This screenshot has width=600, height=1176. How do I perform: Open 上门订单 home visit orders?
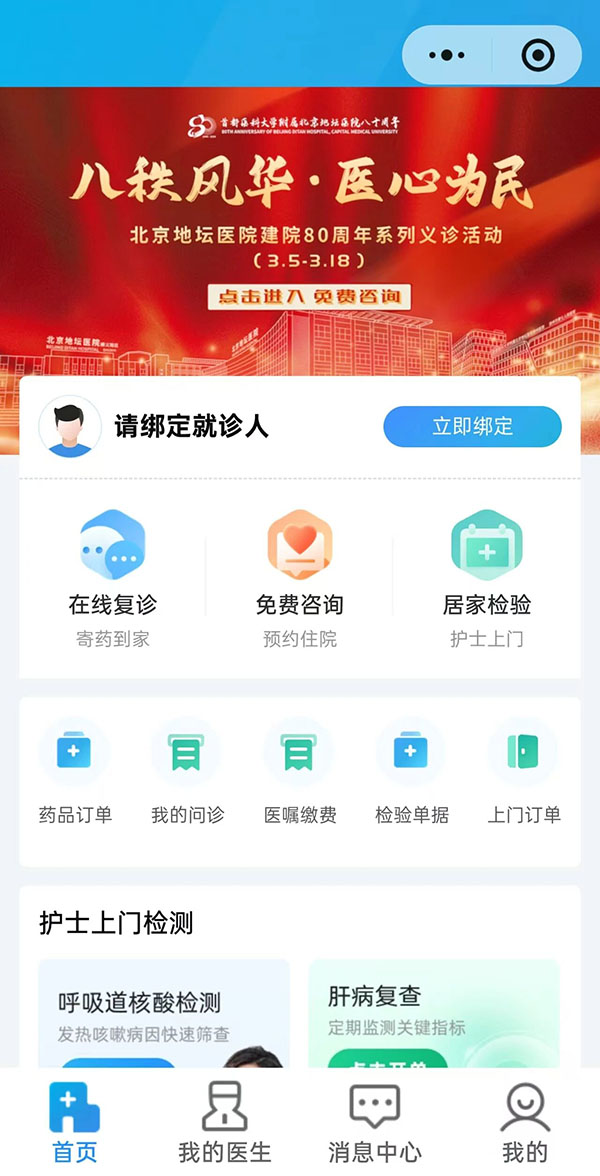coord(524,772)
